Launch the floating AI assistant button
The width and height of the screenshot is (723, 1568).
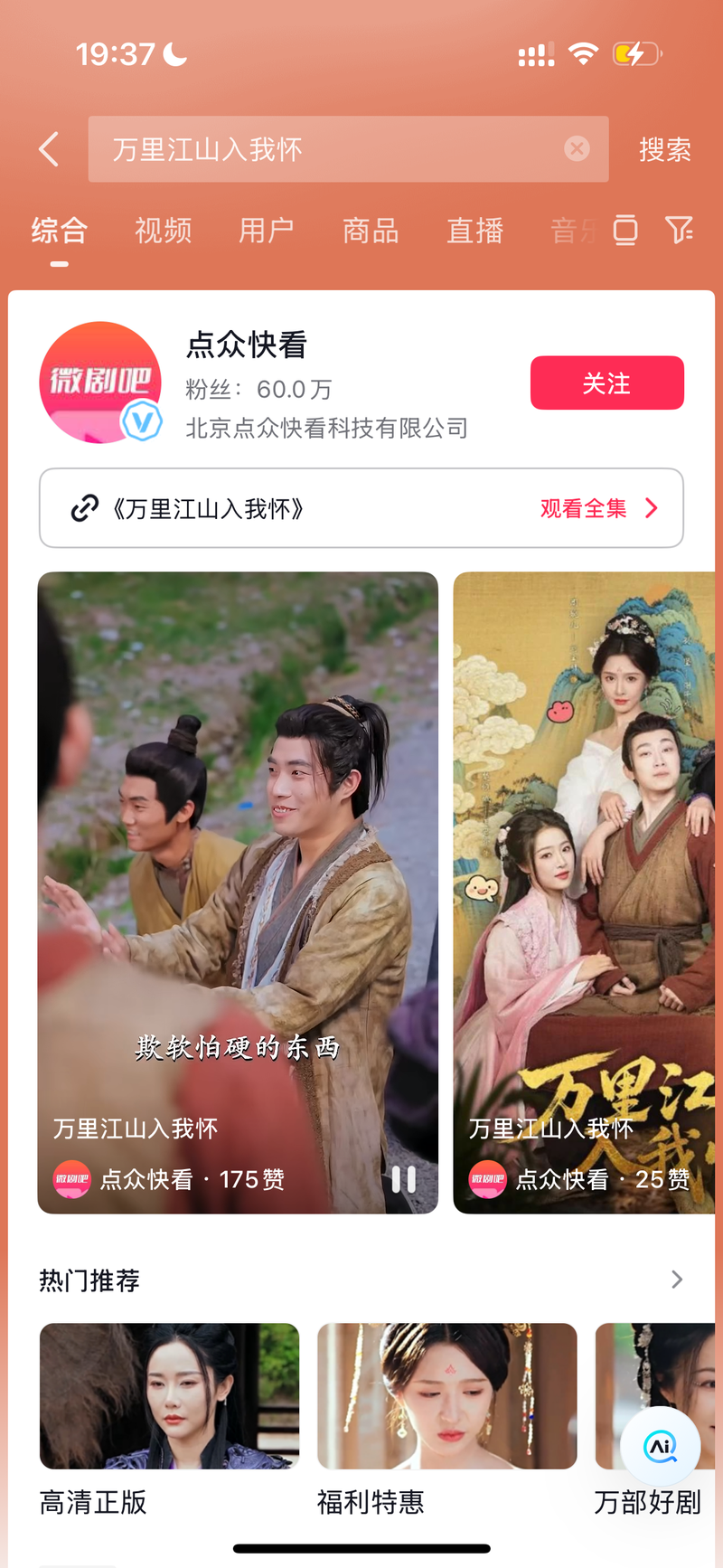[661, 1447]
